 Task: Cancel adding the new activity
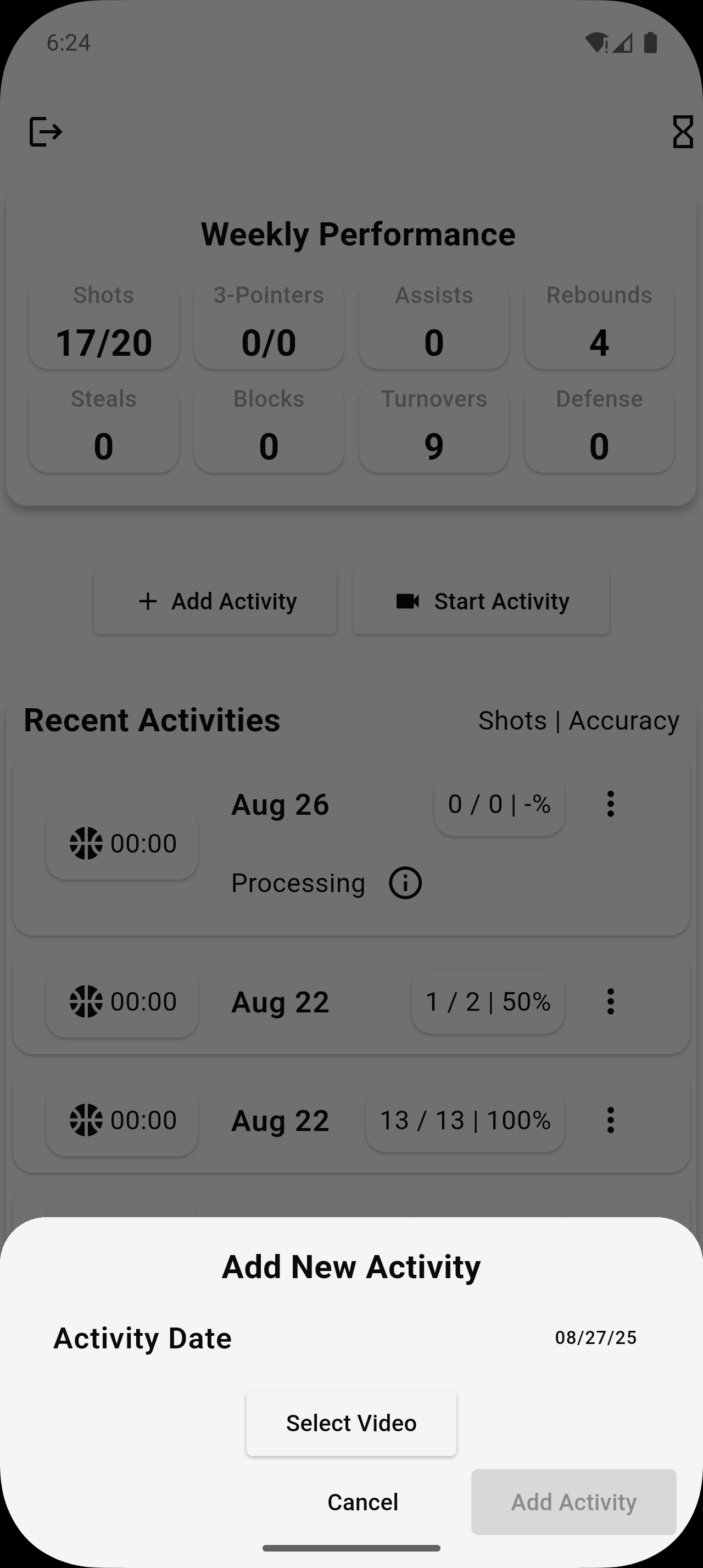click(x=363, y=1502)
